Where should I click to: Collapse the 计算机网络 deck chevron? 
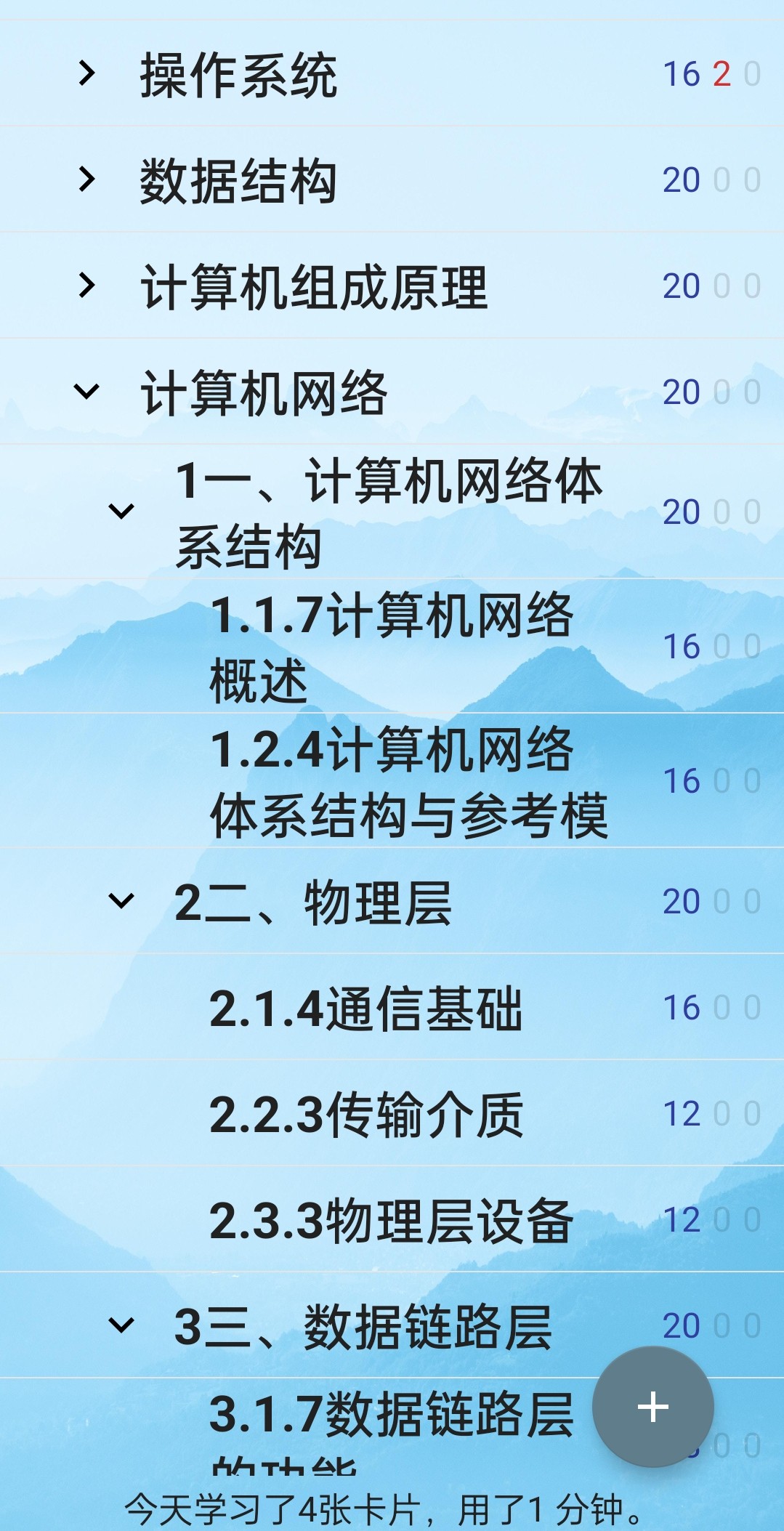point(86,392)
